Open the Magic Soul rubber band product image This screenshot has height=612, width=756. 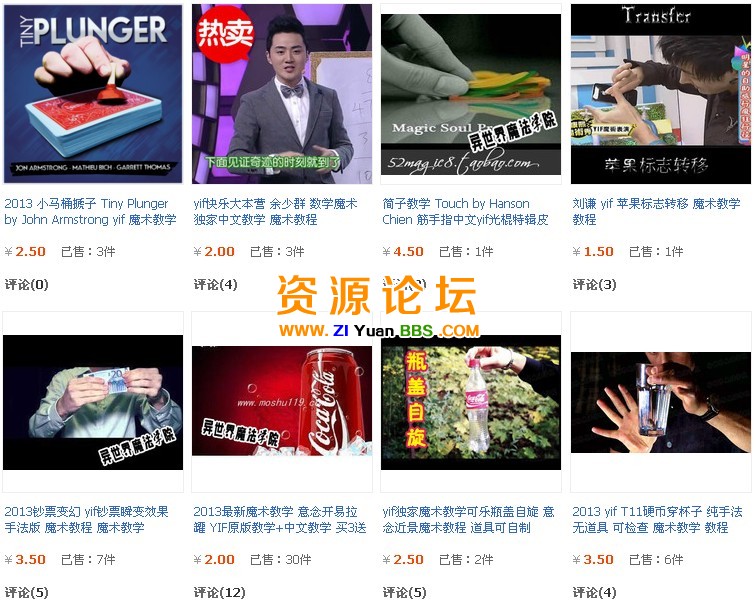[x=471, y=94]
